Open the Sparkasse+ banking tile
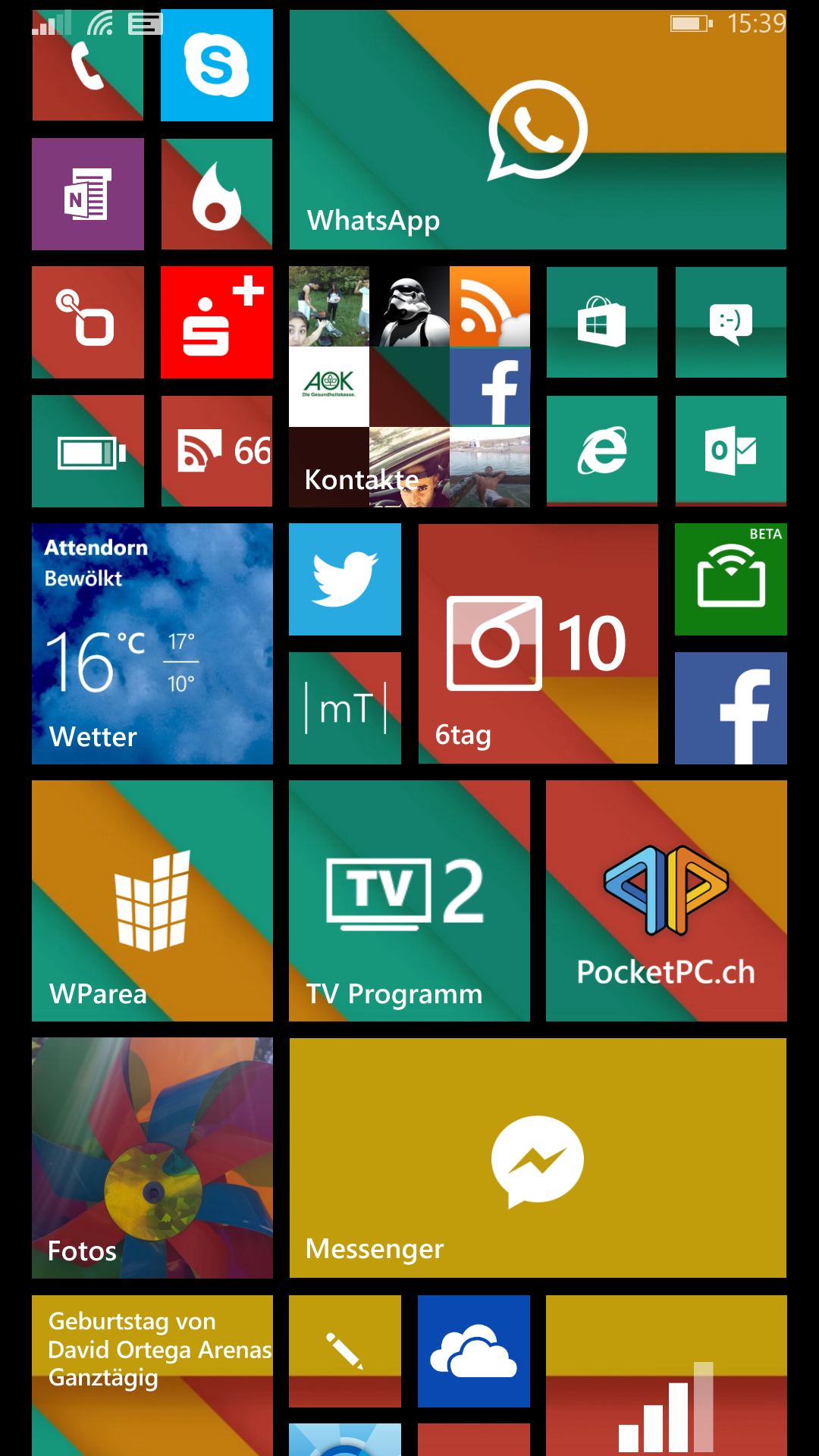Viewport: 819px width, 1456px height. coord(217,322)
